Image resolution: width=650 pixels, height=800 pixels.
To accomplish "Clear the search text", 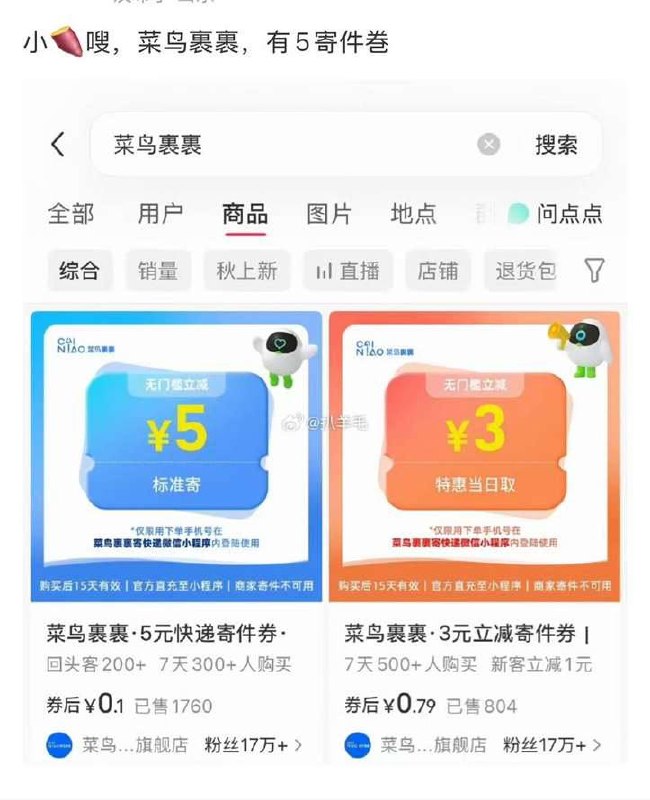I will 488,144.
